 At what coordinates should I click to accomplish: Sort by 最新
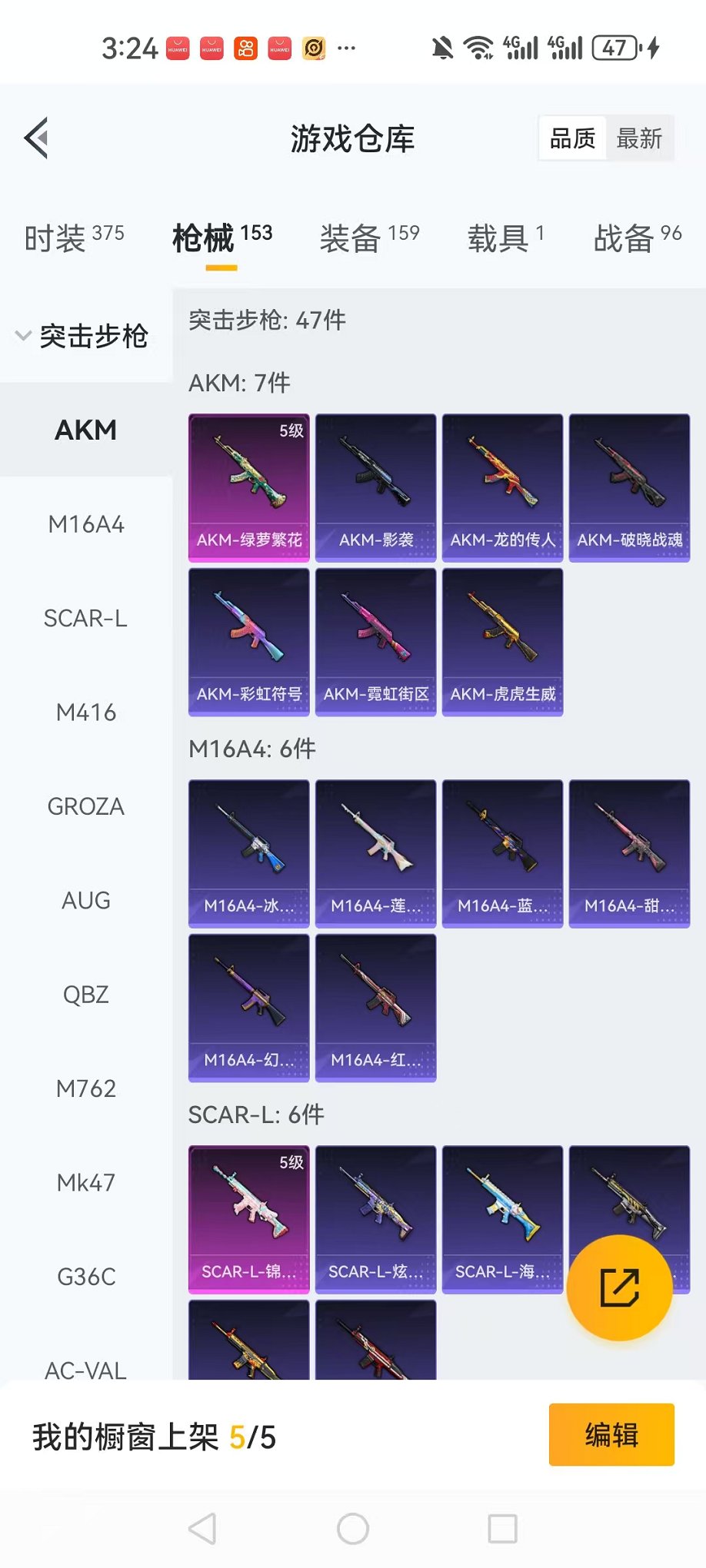[x=638, y=139]
